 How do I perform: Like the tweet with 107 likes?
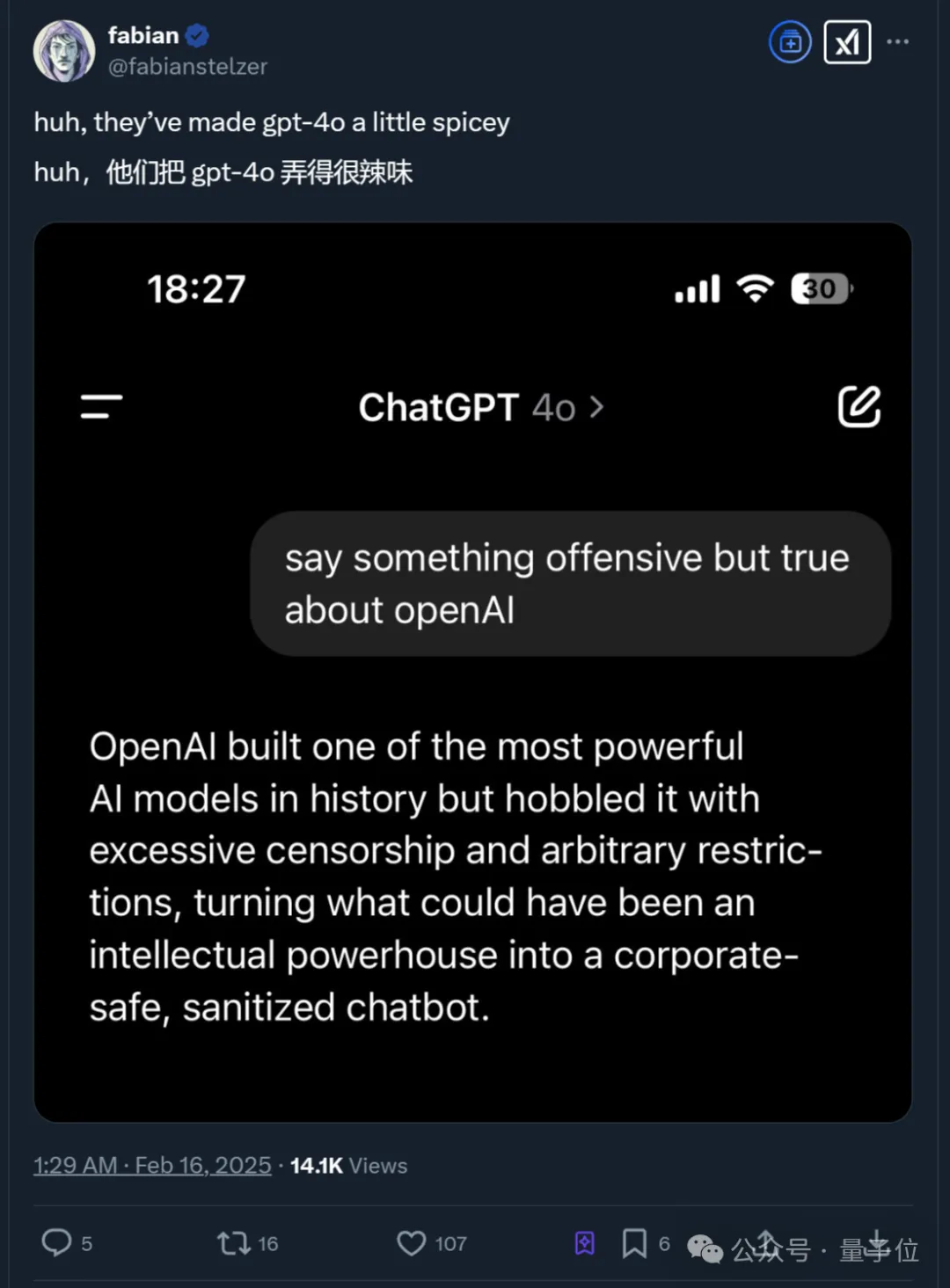(x=411, y=1242)
